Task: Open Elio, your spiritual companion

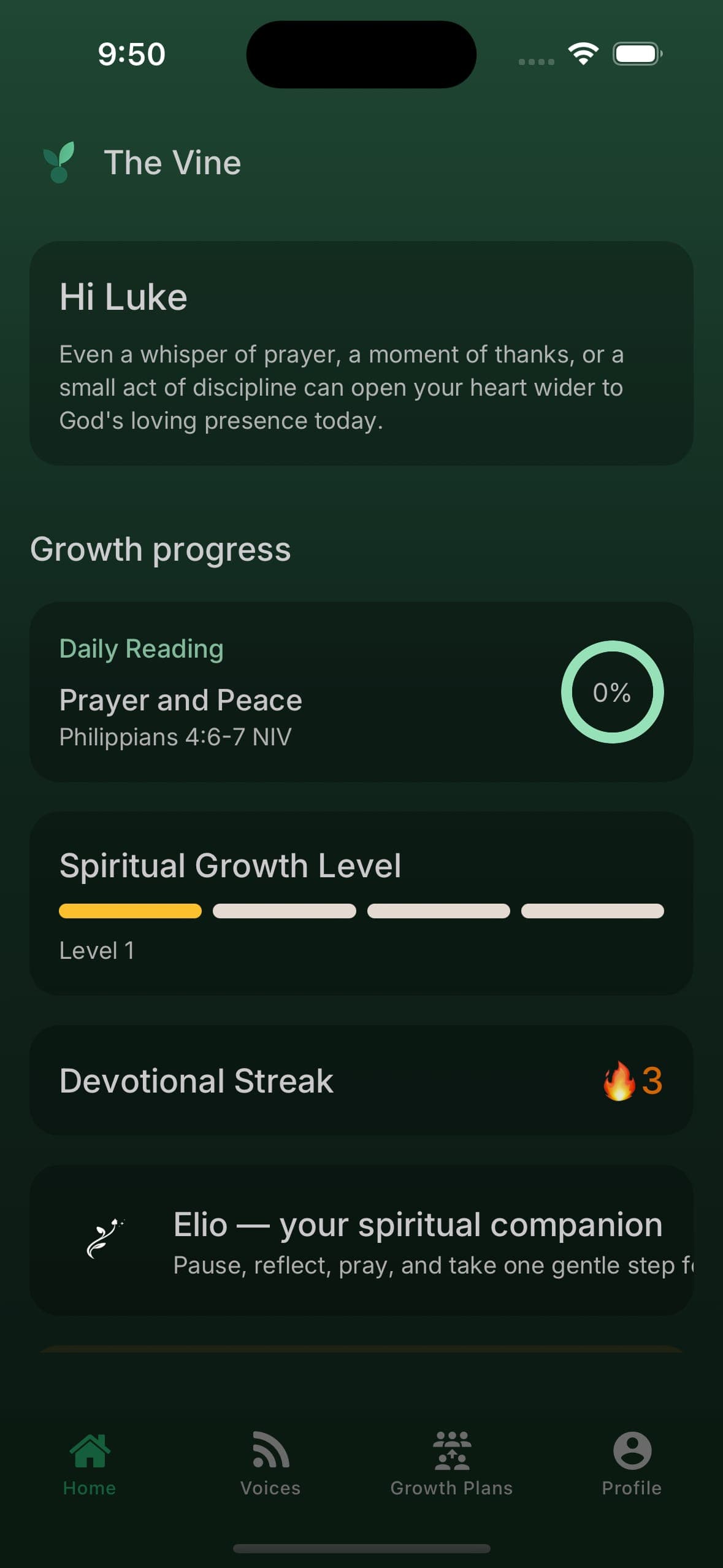Action: (361, 1240)
